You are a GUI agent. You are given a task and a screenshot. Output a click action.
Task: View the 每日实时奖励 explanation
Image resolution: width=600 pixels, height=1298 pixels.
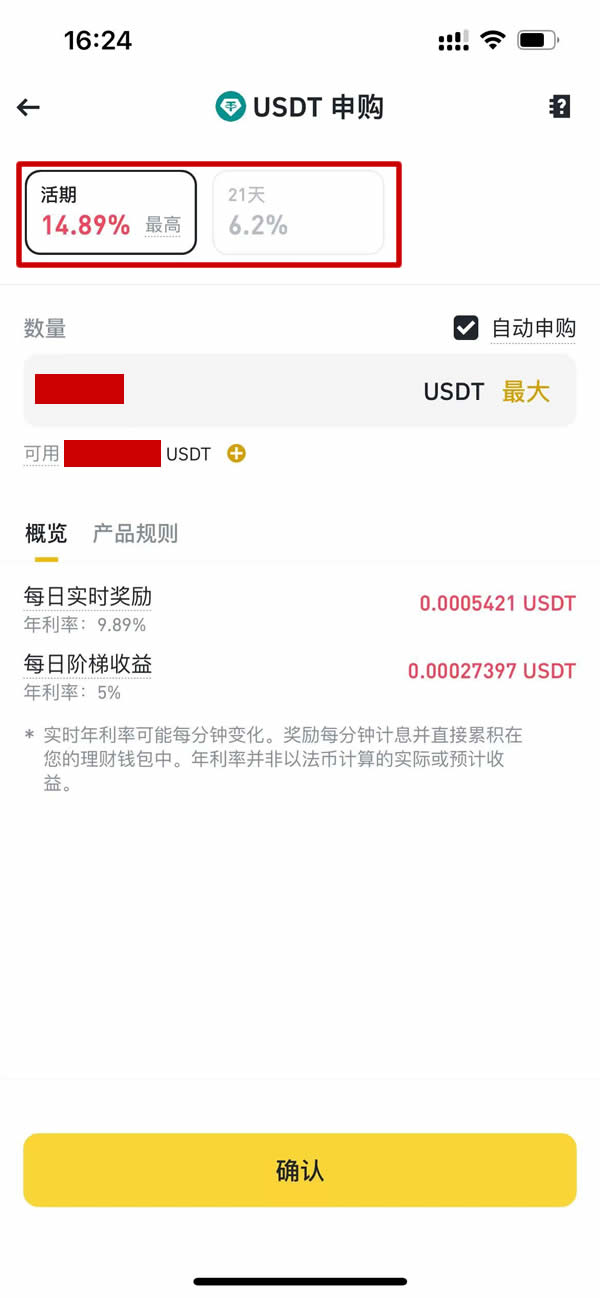point(88,597)
